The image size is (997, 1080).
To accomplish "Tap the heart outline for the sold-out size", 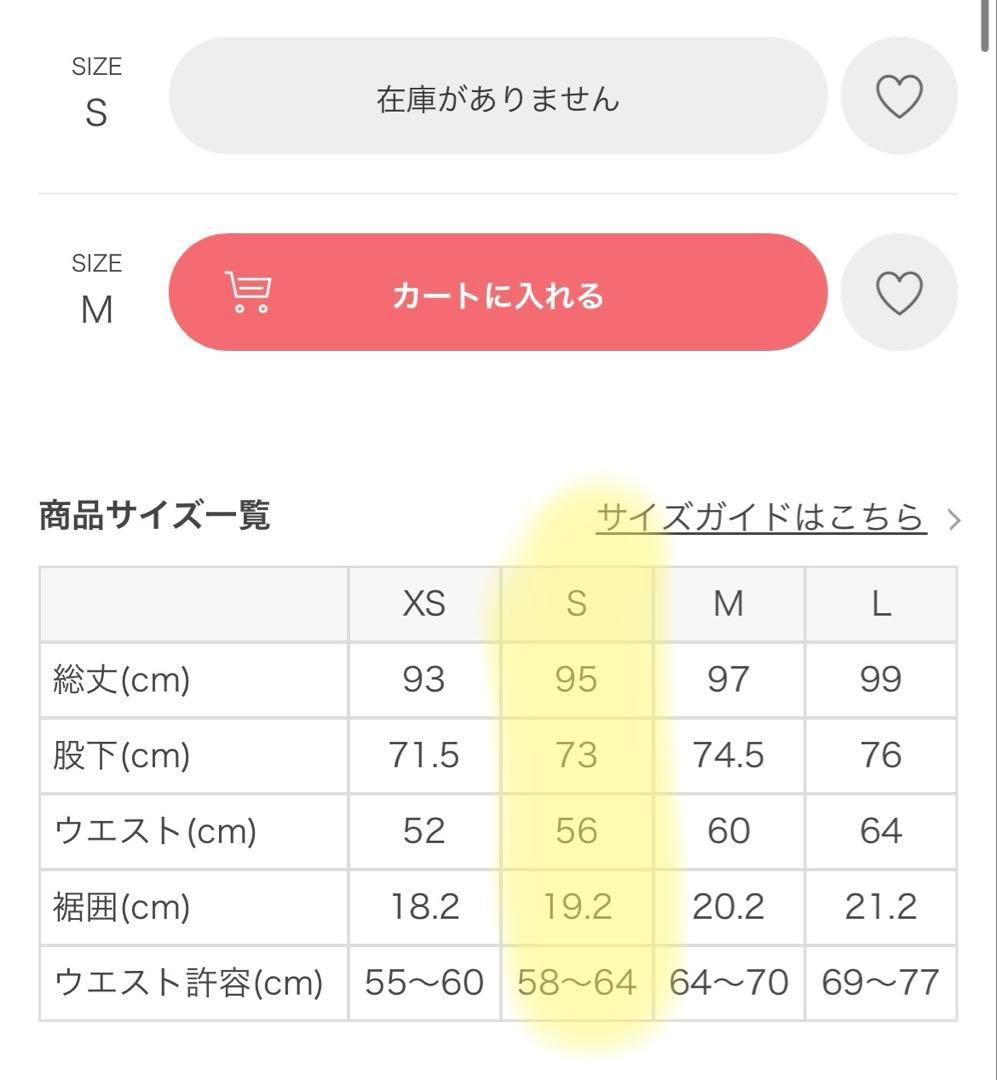I will [x=901, y=96].
